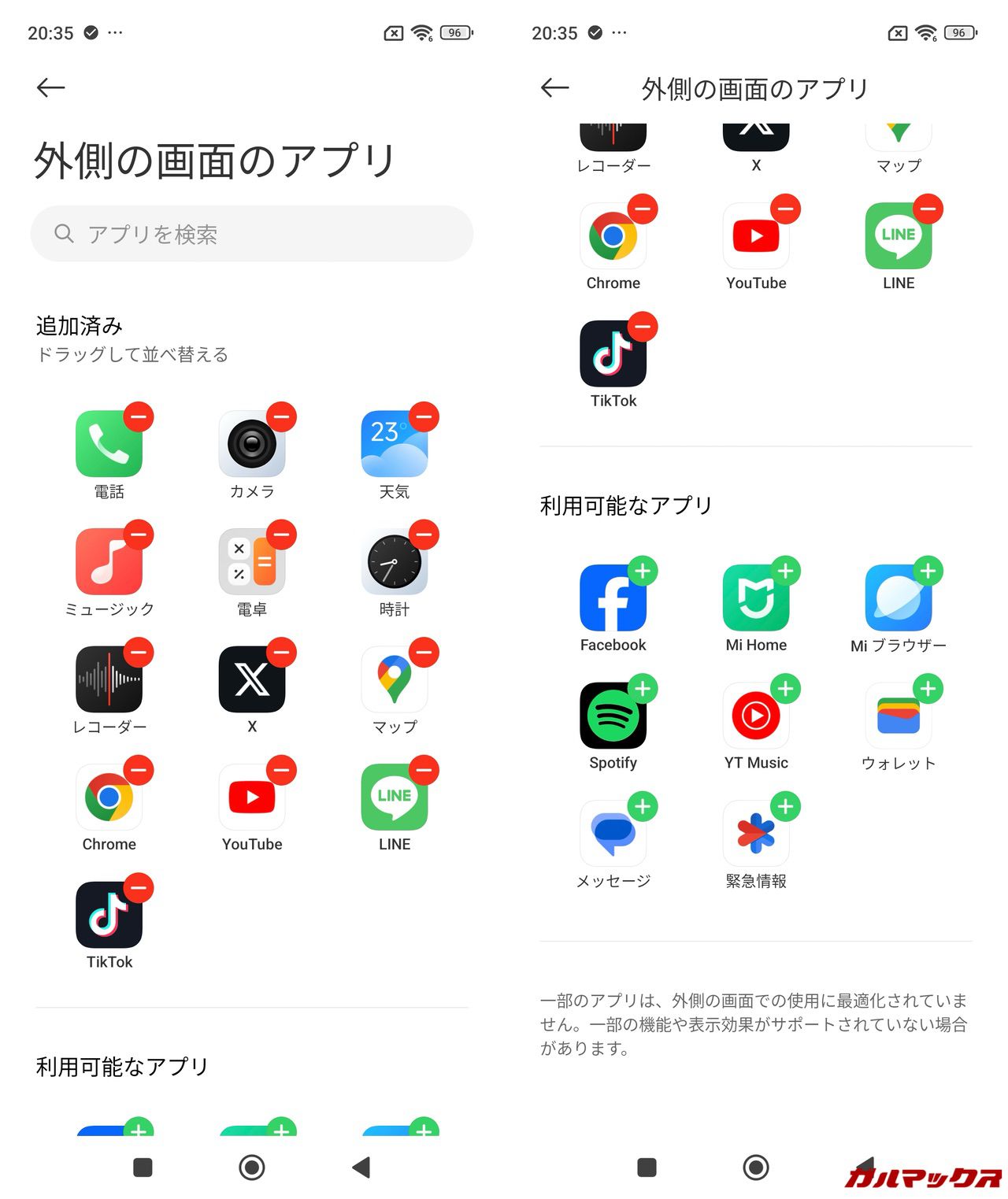Add Facebook to the outer screen
Screen dimensions: 1008x1199
643,571
